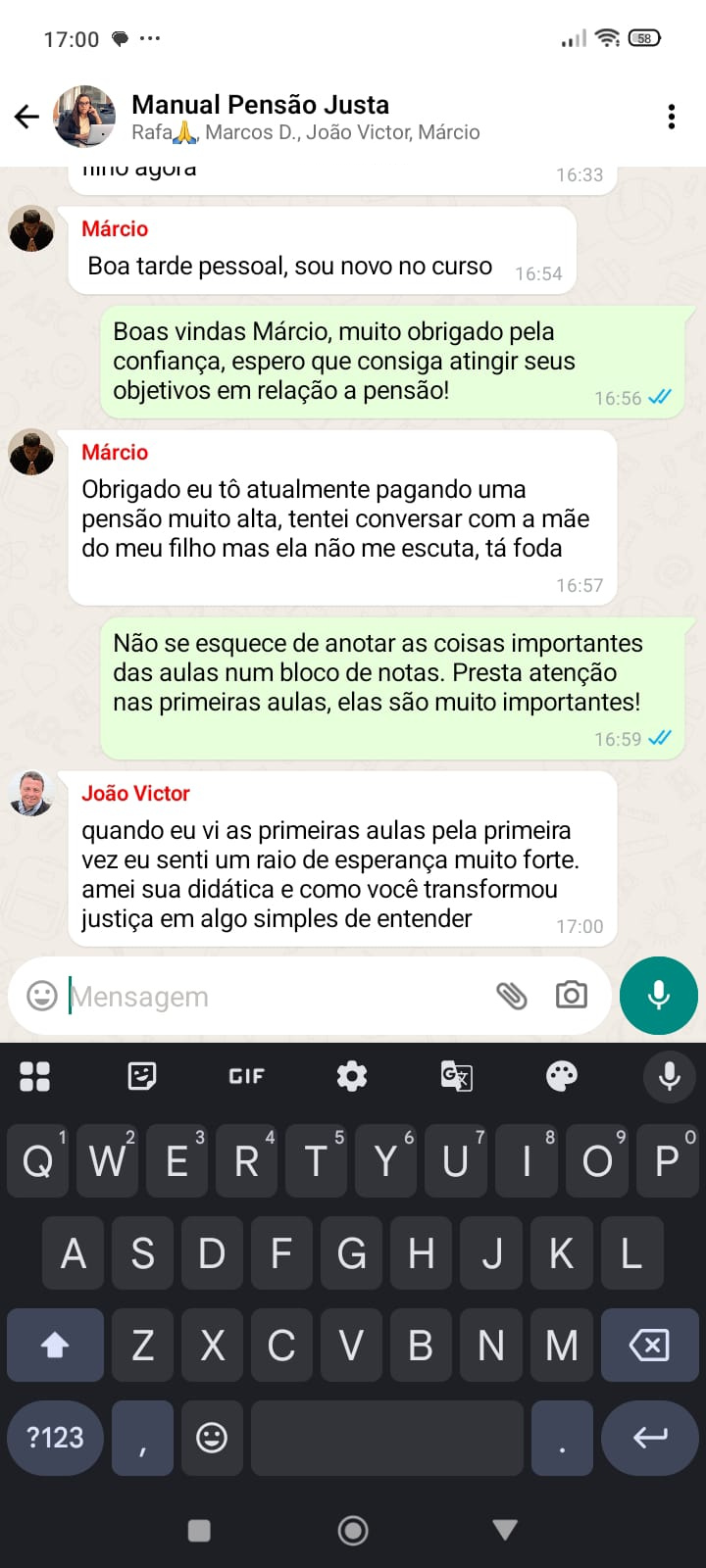Open João Victor's profile picture

coord(31,794)
